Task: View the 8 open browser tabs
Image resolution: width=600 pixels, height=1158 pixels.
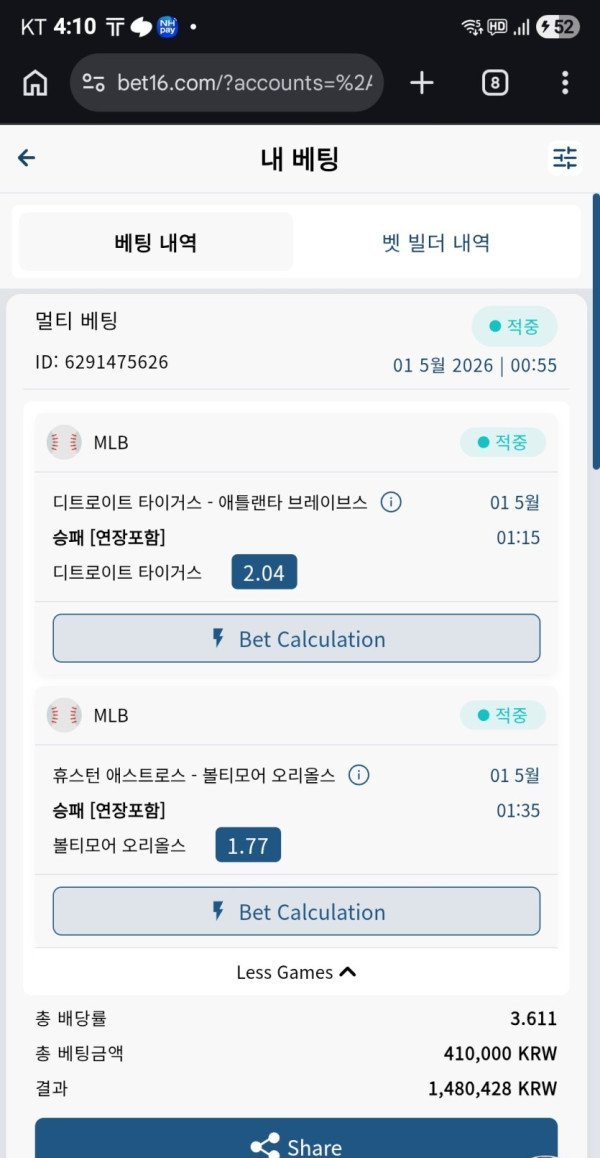Action: (495, 83)
